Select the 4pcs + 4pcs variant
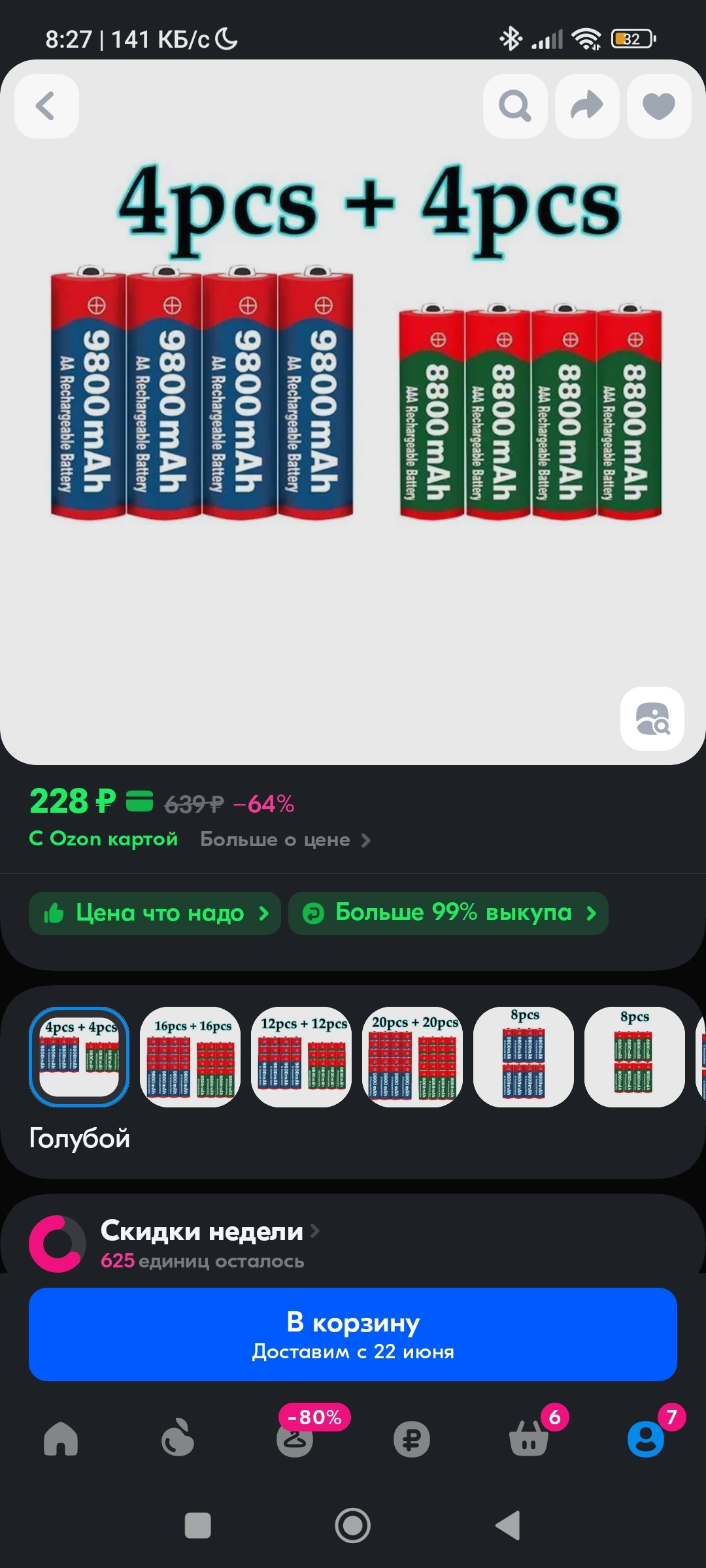 point(79,1056)
